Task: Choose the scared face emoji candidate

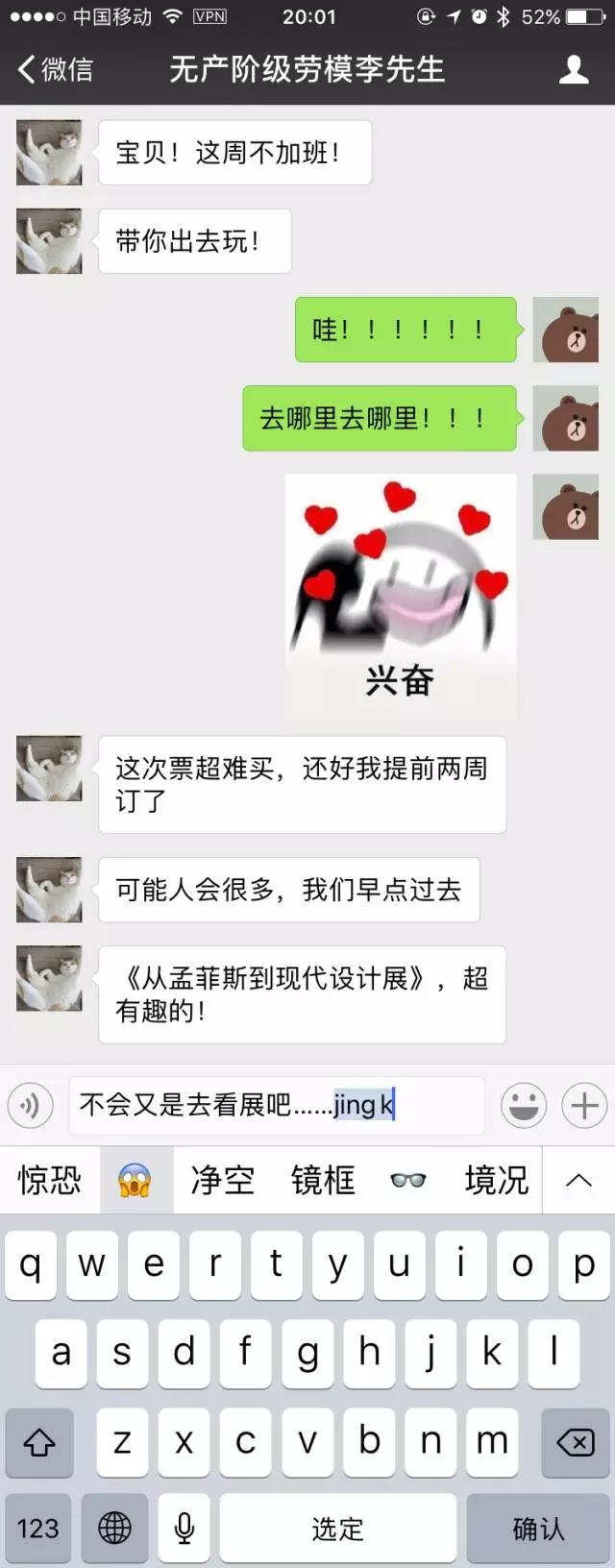Action: [x=135, y=1180]
